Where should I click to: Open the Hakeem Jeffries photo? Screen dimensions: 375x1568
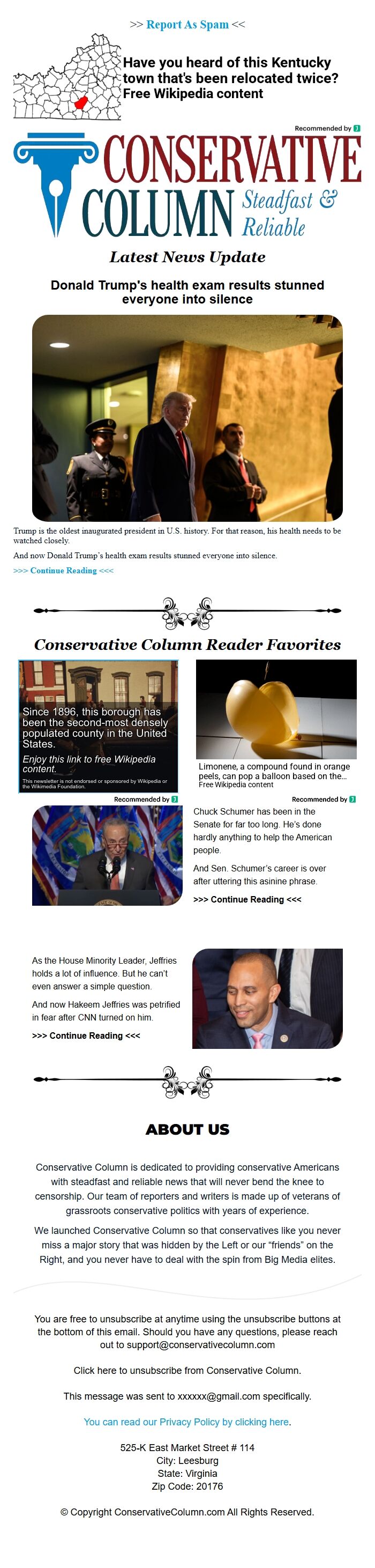(267, 999)
